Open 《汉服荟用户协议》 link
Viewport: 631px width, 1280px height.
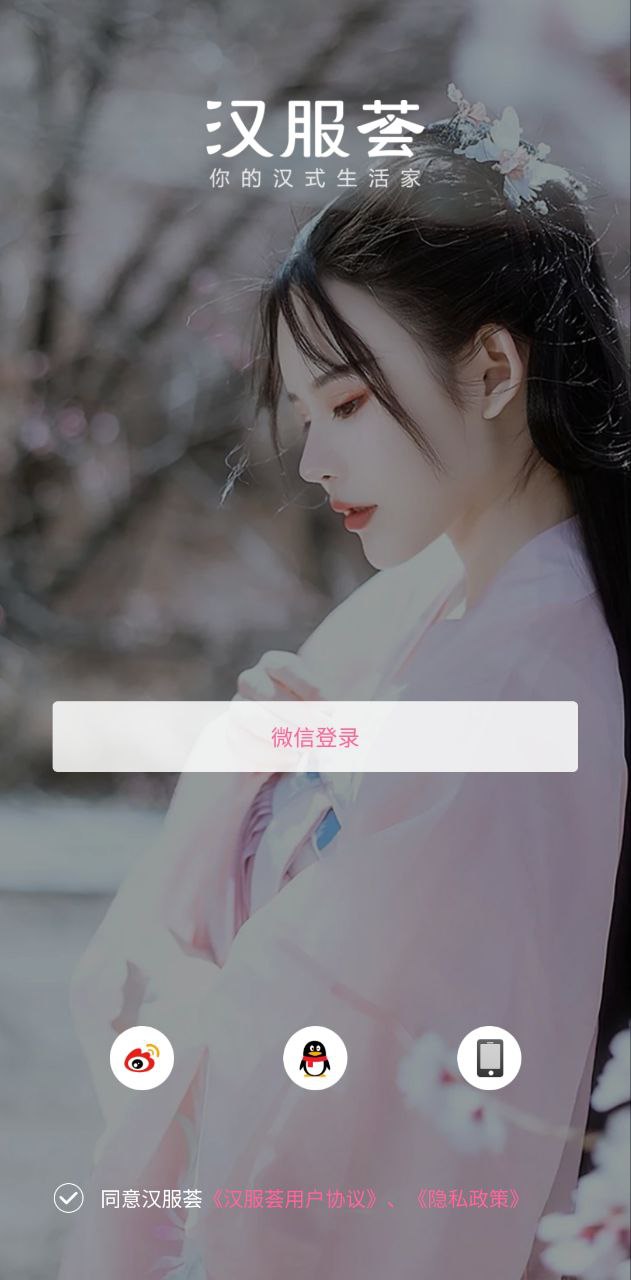[295, 1199]
